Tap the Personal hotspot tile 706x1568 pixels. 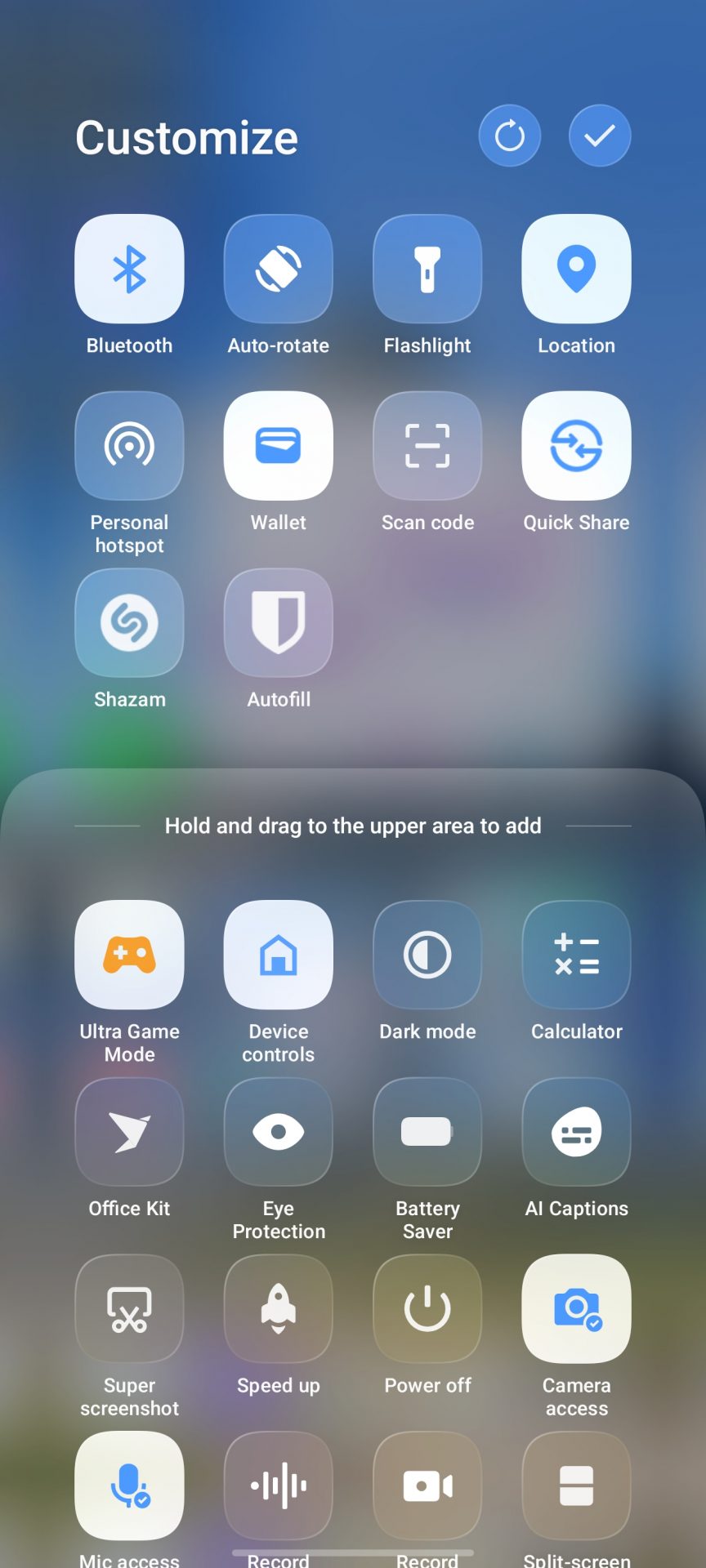(x=129, y=446)
